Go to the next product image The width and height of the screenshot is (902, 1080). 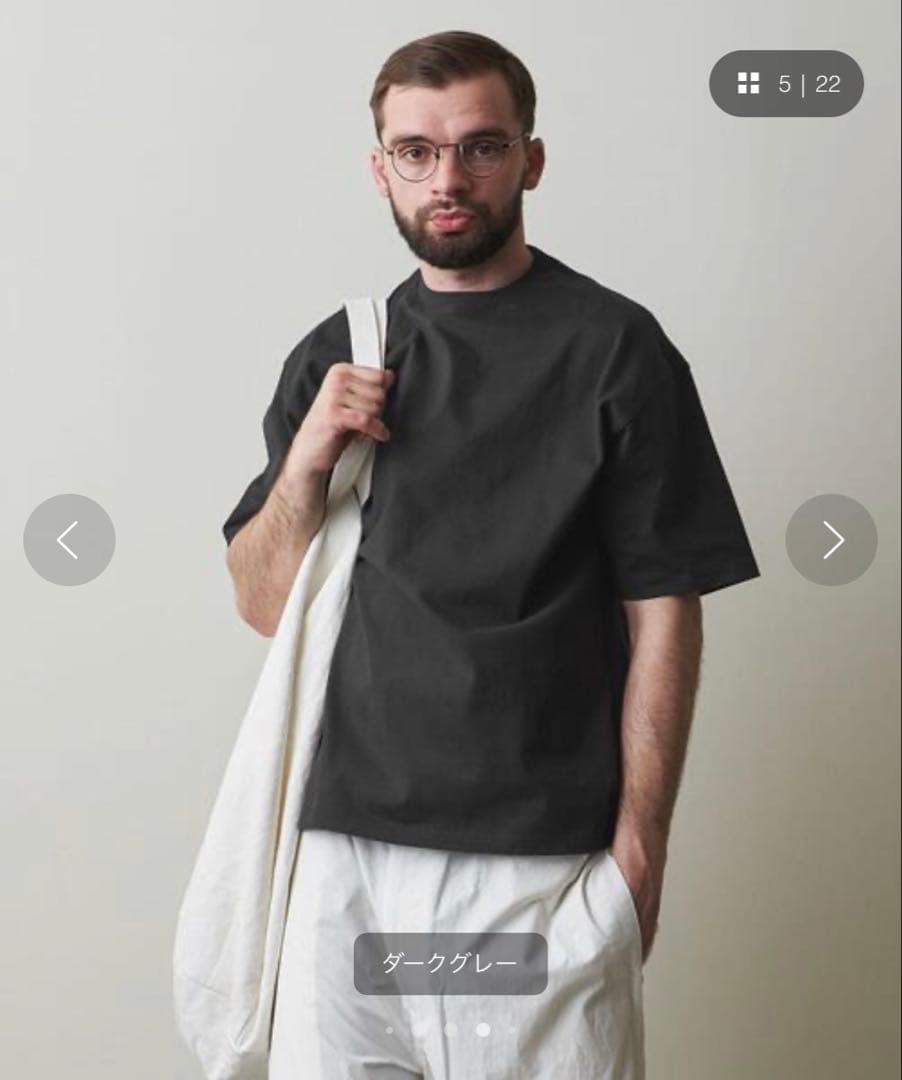pyautogui.click(x=832, y=540)
